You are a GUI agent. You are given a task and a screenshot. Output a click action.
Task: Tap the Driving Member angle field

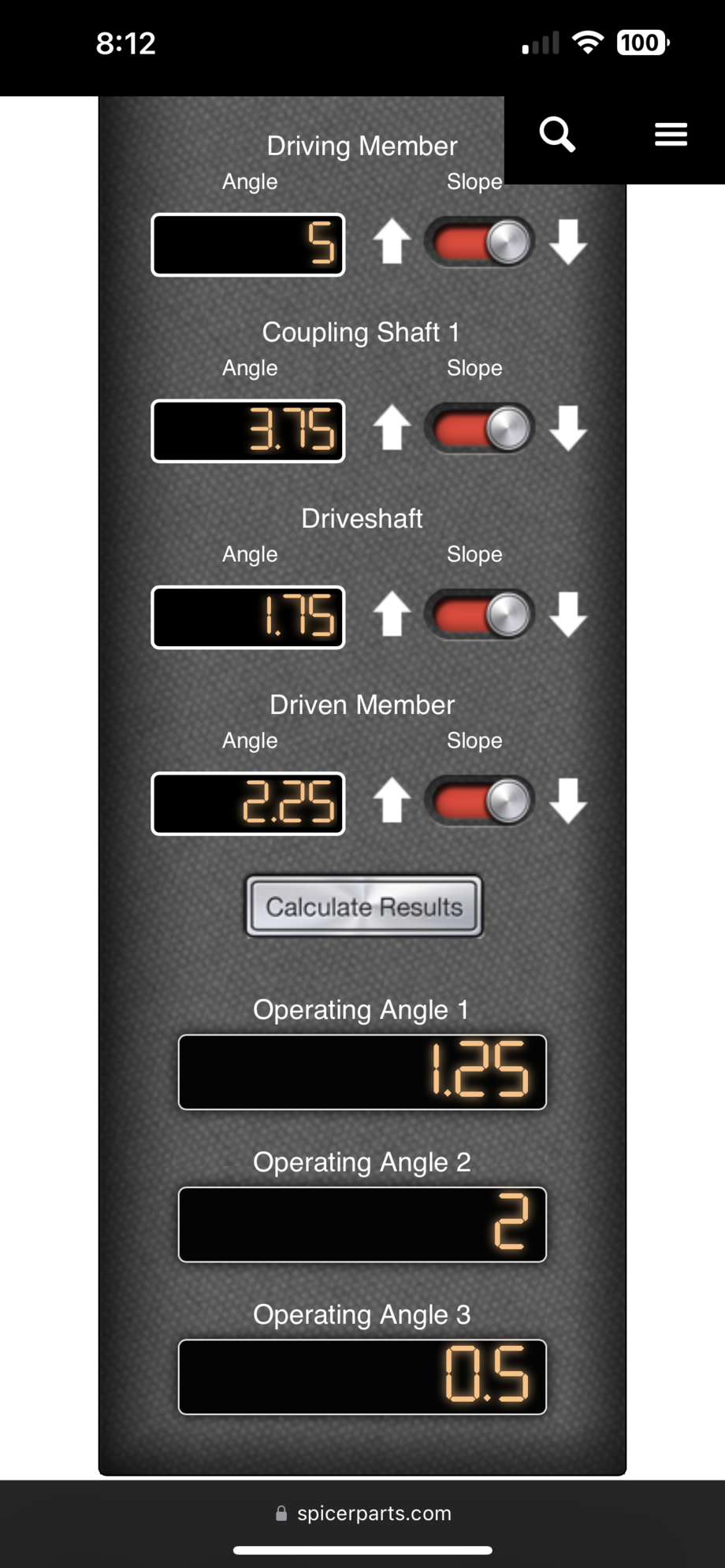coord(248,245)
